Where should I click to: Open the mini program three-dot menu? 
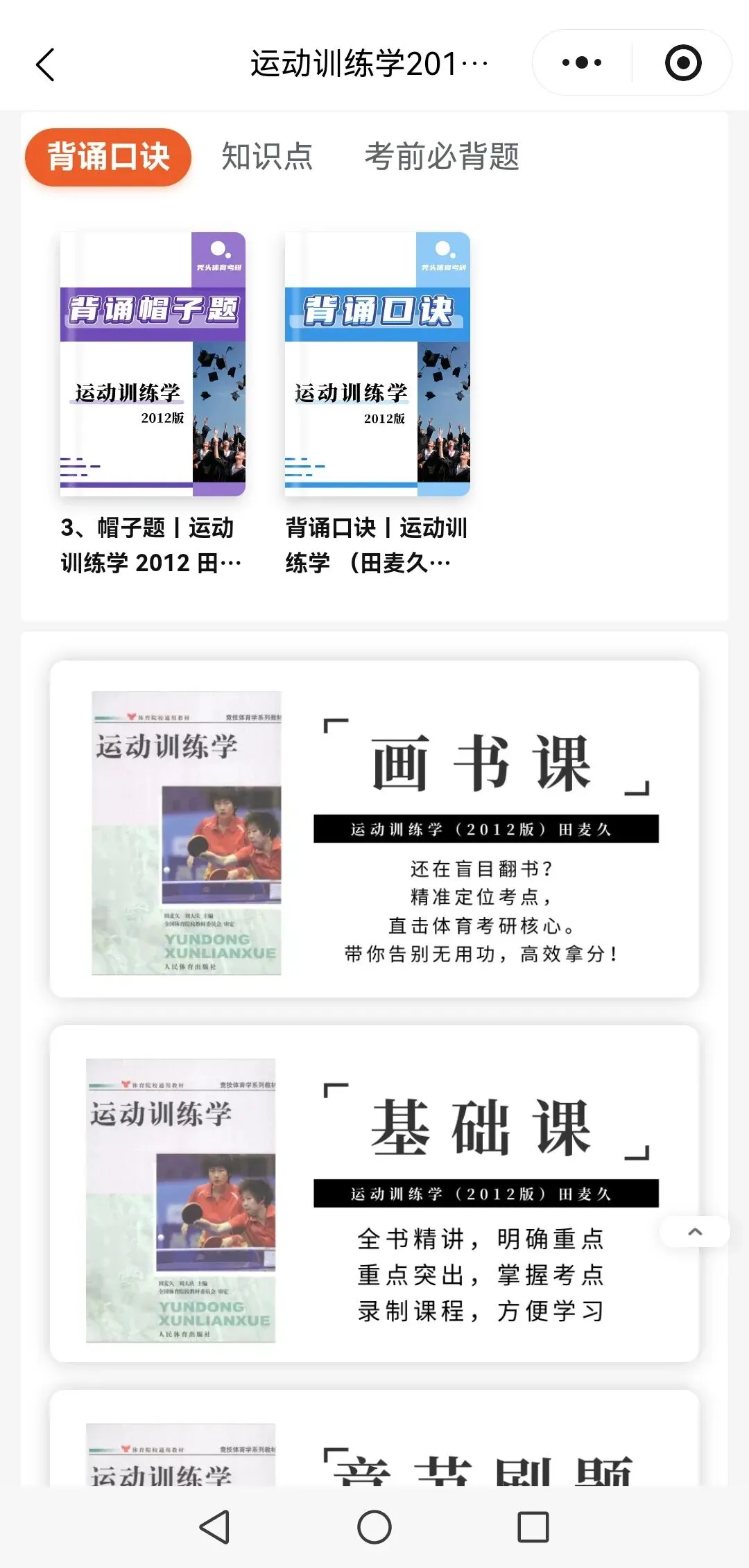[x=582, y=63]
